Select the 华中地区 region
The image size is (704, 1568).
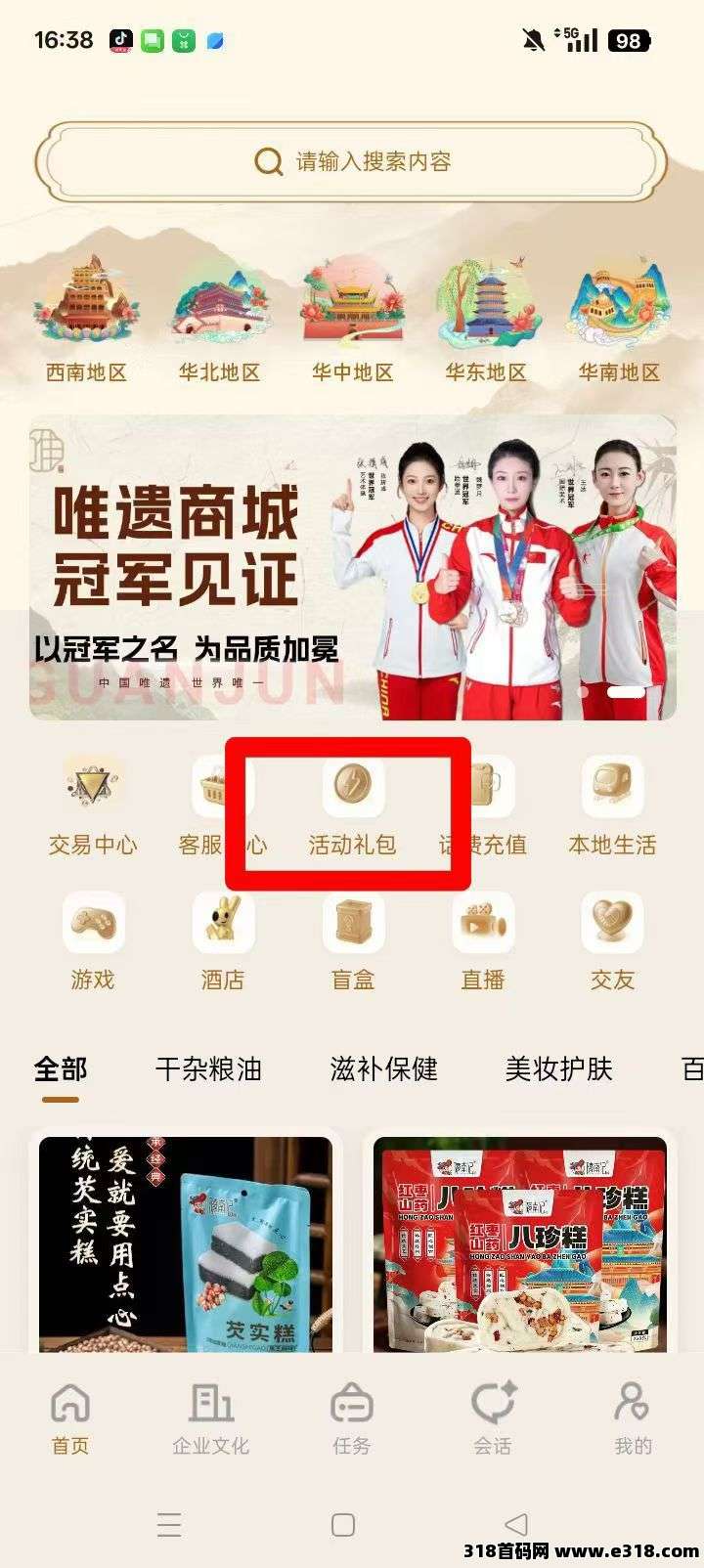[352, 318]
